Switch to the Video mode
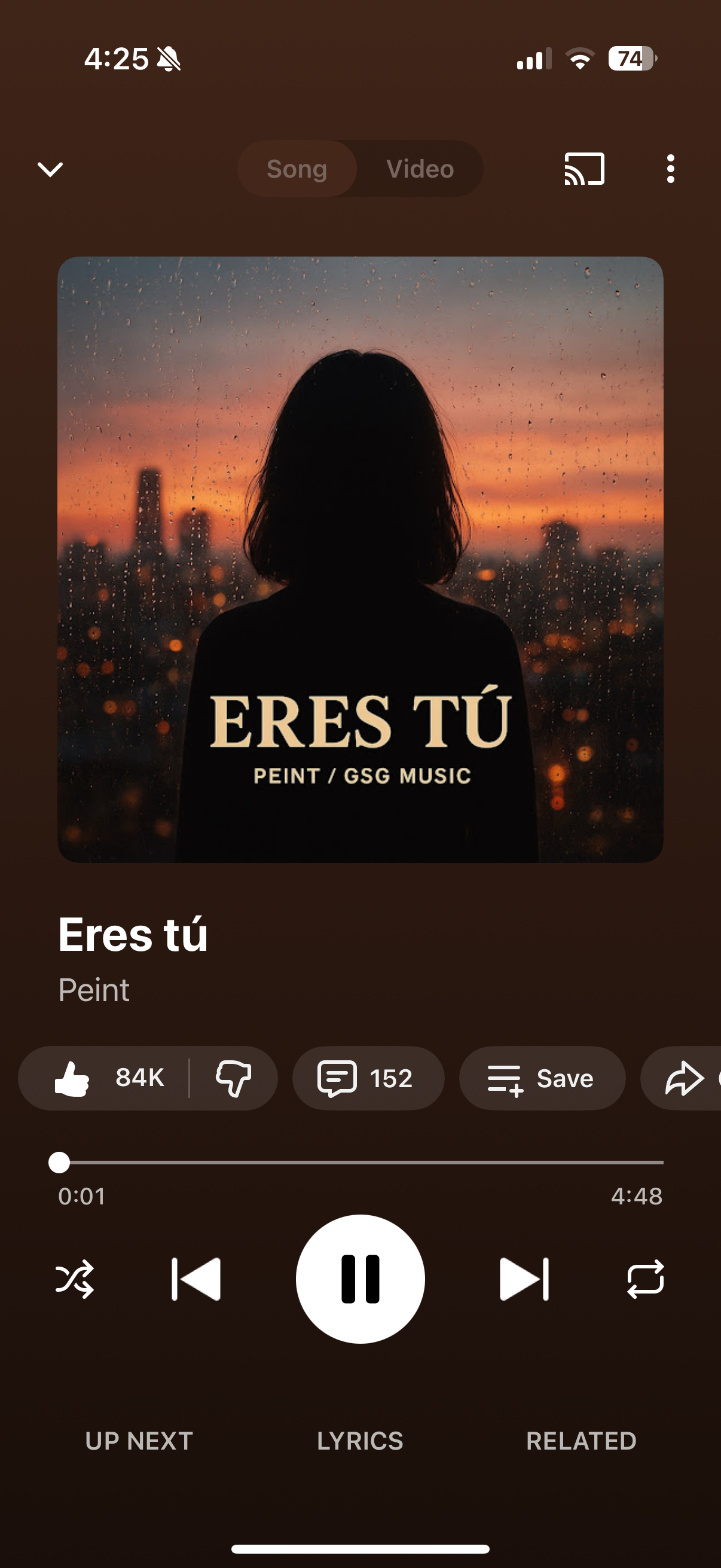Viewport: 721px width, 1568px height. tap(420, 169)
